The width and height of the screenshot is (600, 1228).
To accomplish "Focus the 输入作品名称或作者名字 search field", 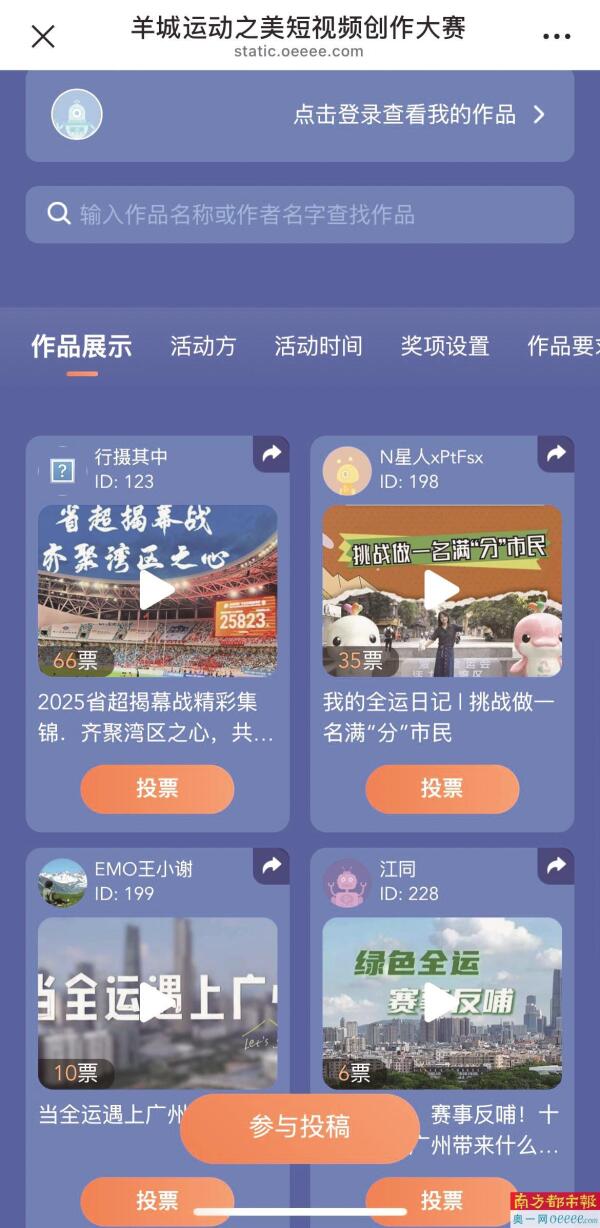I will click(x=300, y=214).
